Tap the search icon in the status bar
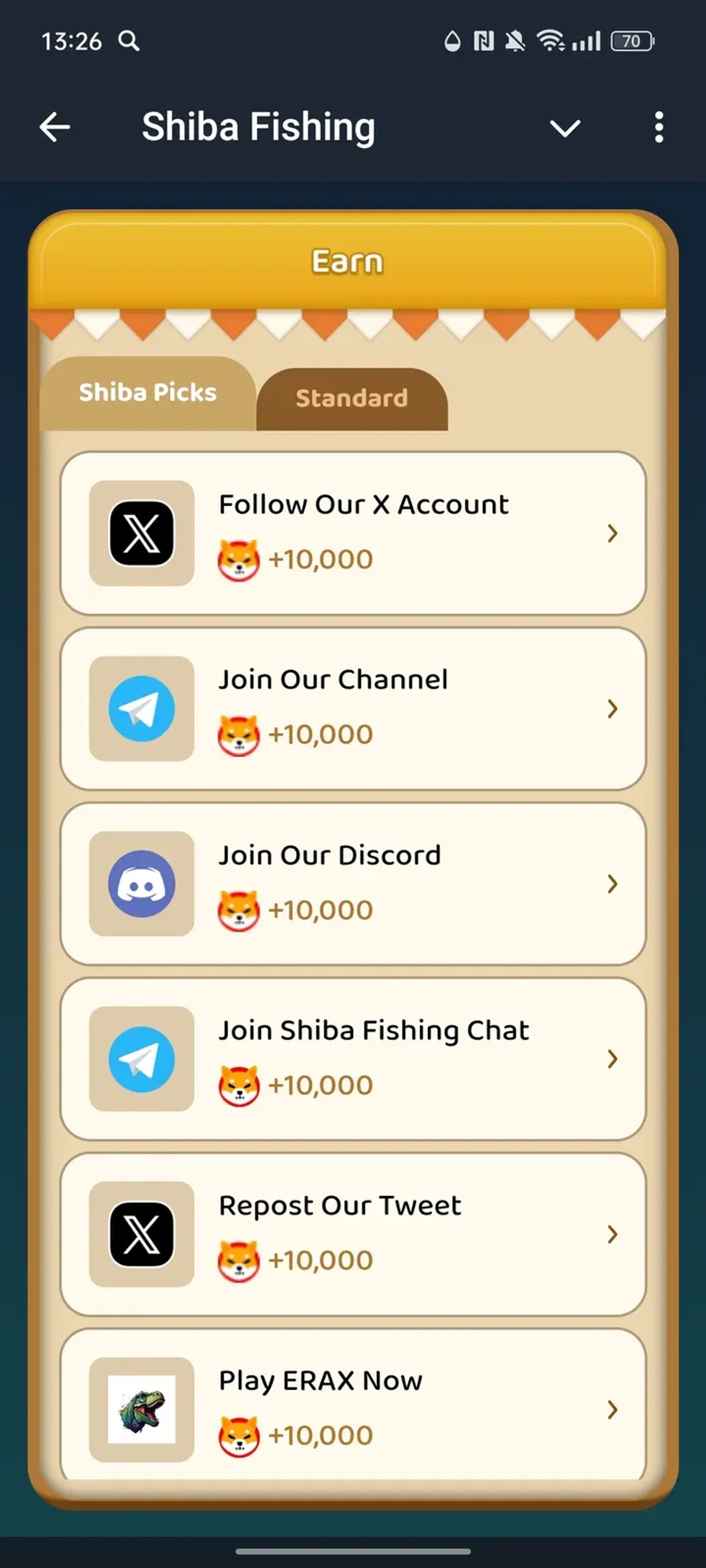Image resolution: width=706 pixels, height=1568 pixels. point(128,41)
